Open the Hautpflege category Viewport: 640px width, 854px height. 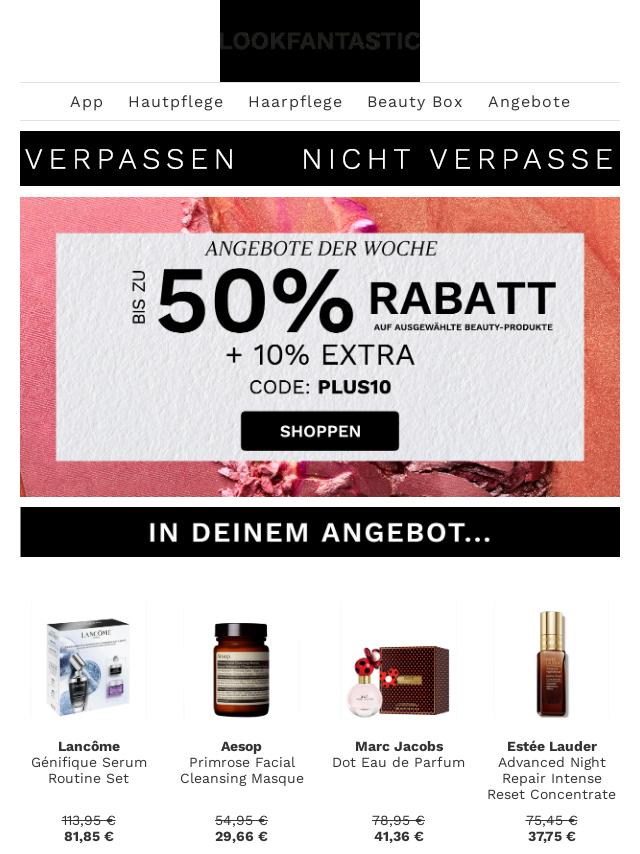coord(176,102)
